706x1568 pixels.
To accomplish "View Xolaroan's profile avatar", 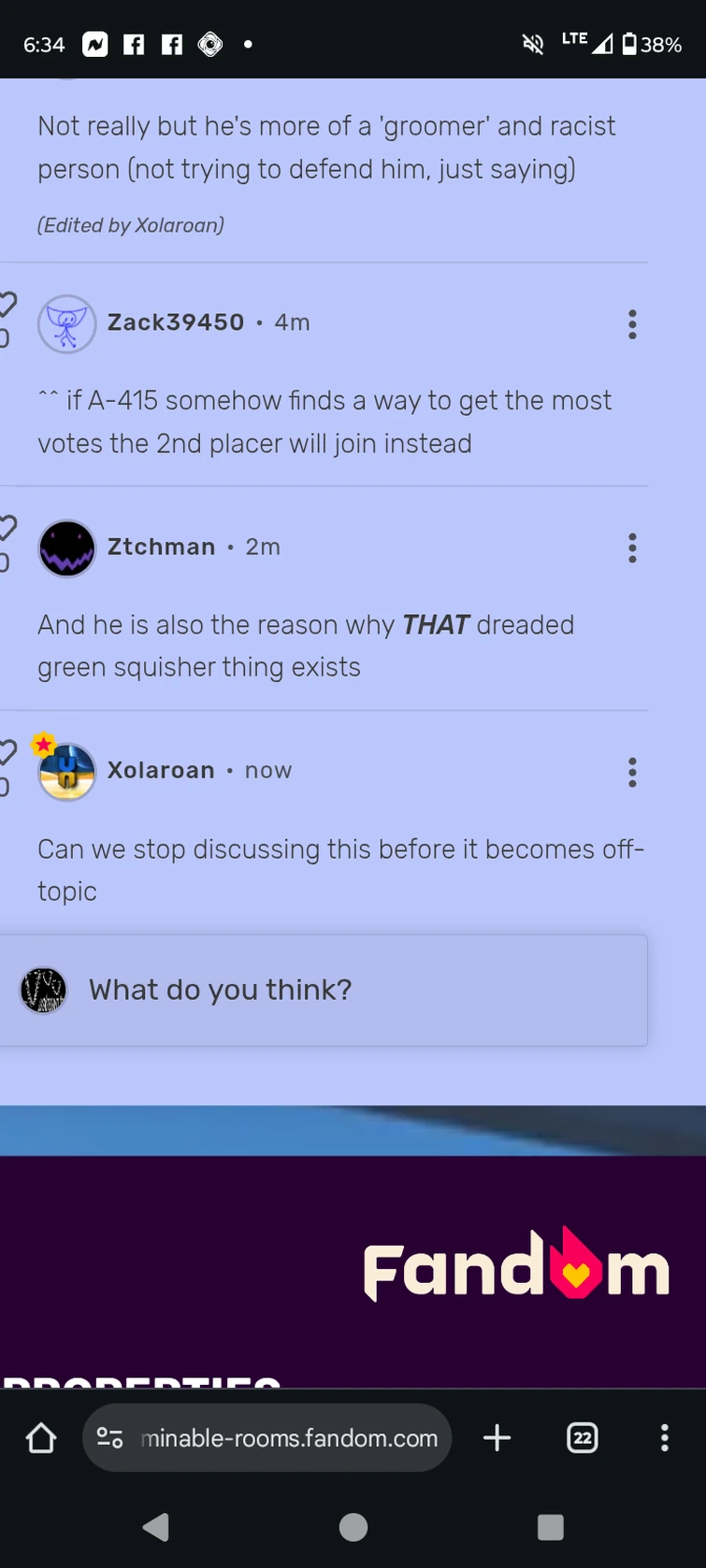I will tap(66, 772).
